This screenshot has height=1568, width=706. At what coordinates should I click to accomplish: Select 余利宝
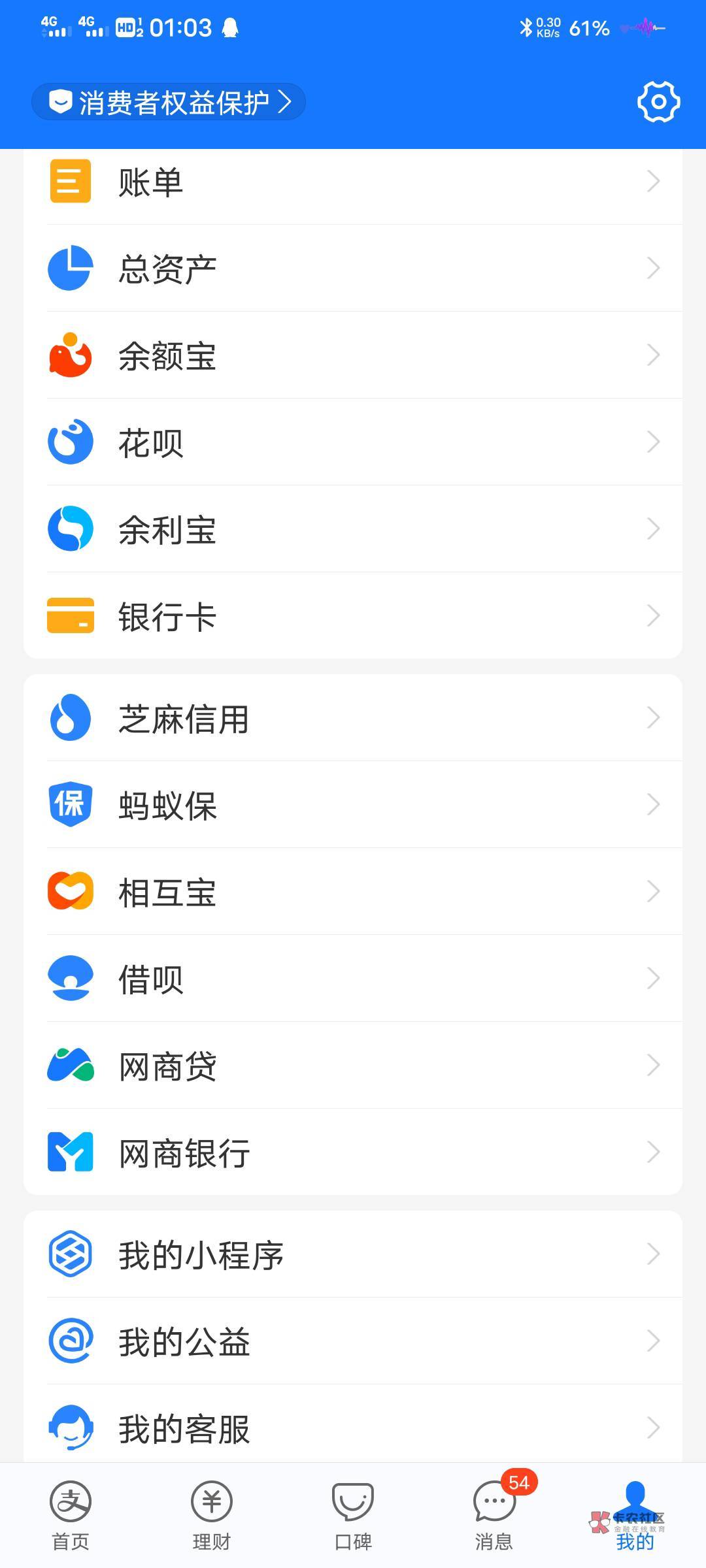353,529
